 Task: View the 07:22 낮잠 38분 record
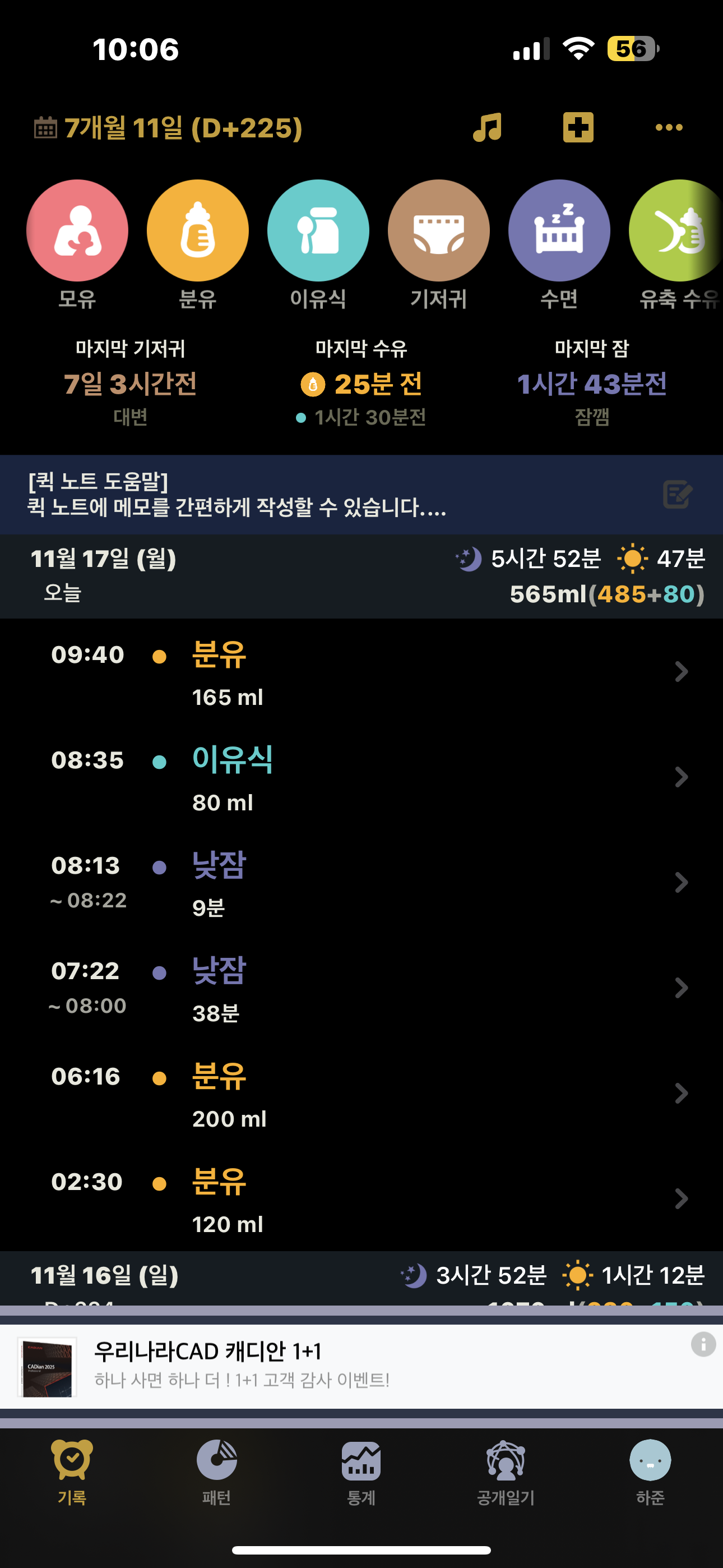coord(361,988)
